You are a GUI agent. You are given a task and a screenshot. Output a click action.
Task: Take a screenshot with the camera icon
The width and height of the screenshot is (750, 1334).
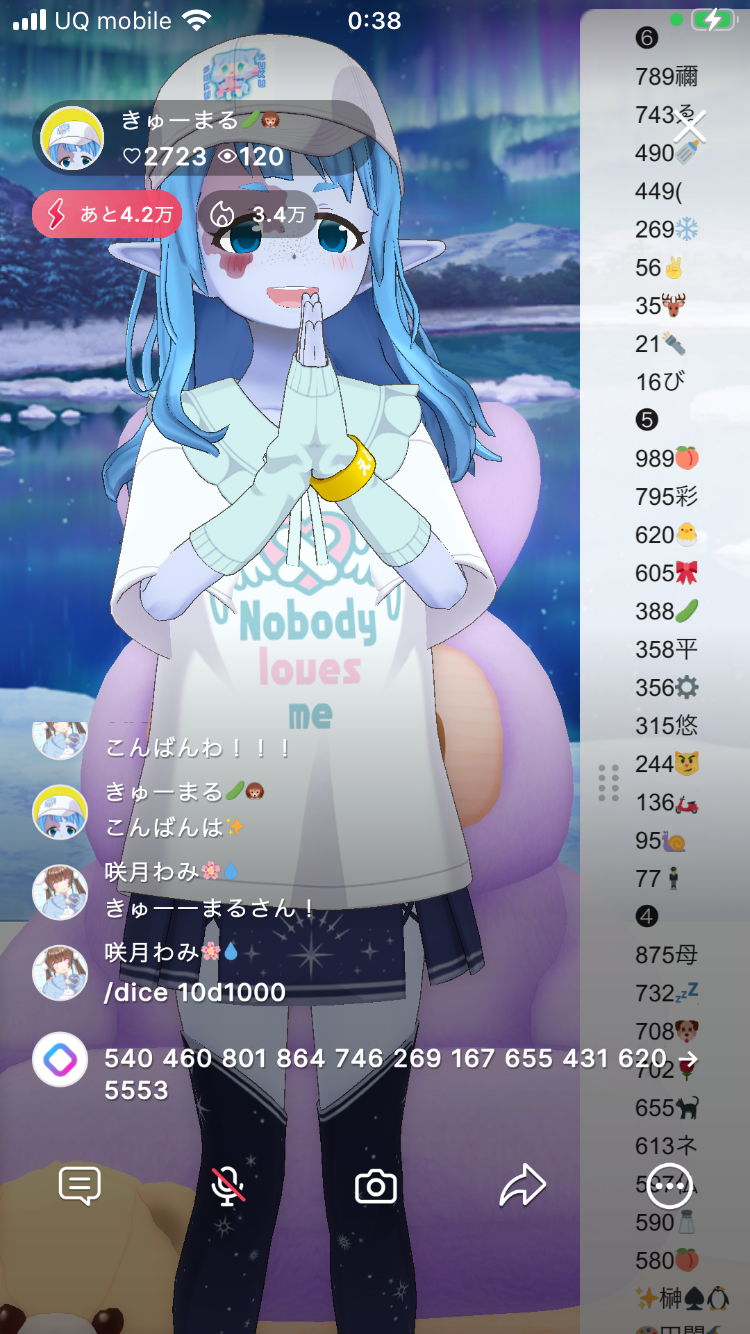pyautogui.click(x=376, y=1187)
